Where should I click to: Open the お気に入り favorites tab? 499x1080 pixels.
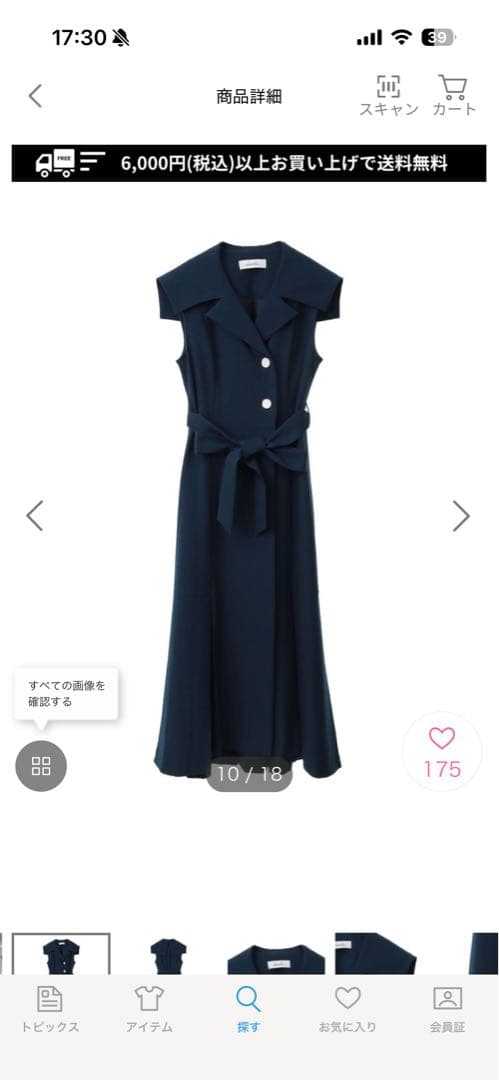click(x=348, y=1009)
